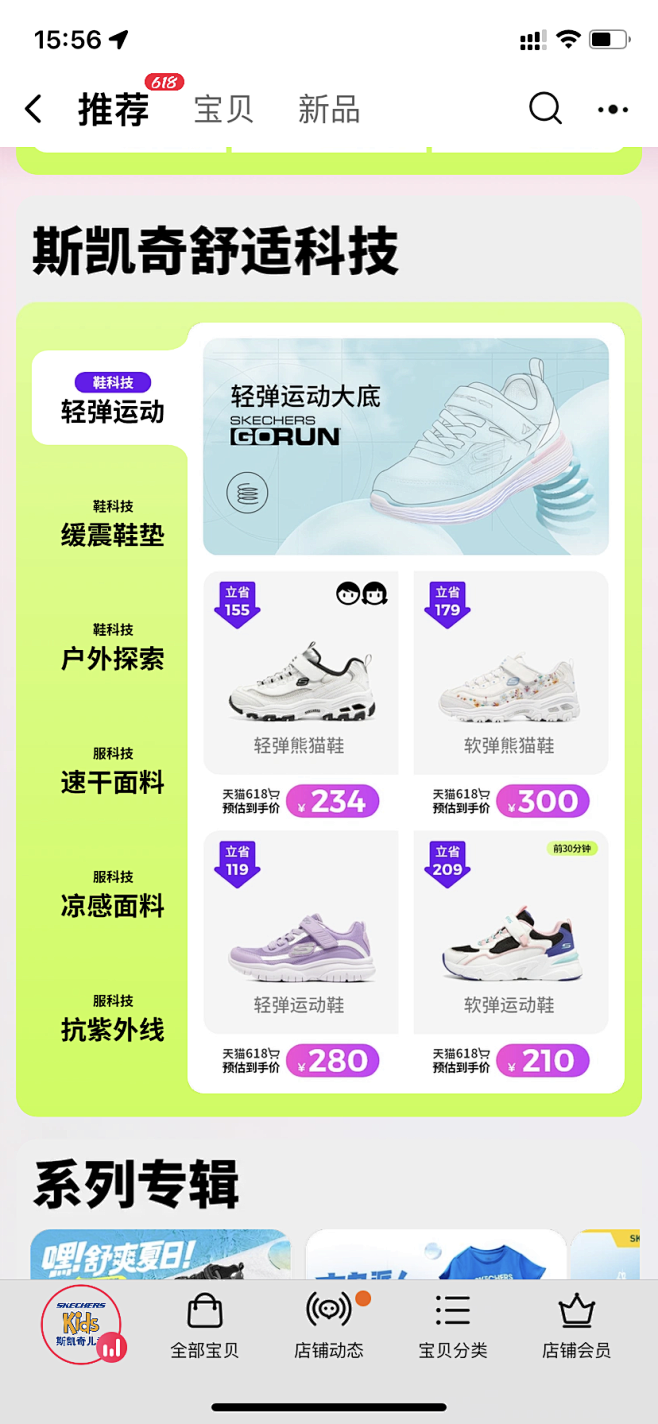Switch to the 宝贝 tab
The image size is (658, 1424).
pyautogui.click(x=224, y=109)
